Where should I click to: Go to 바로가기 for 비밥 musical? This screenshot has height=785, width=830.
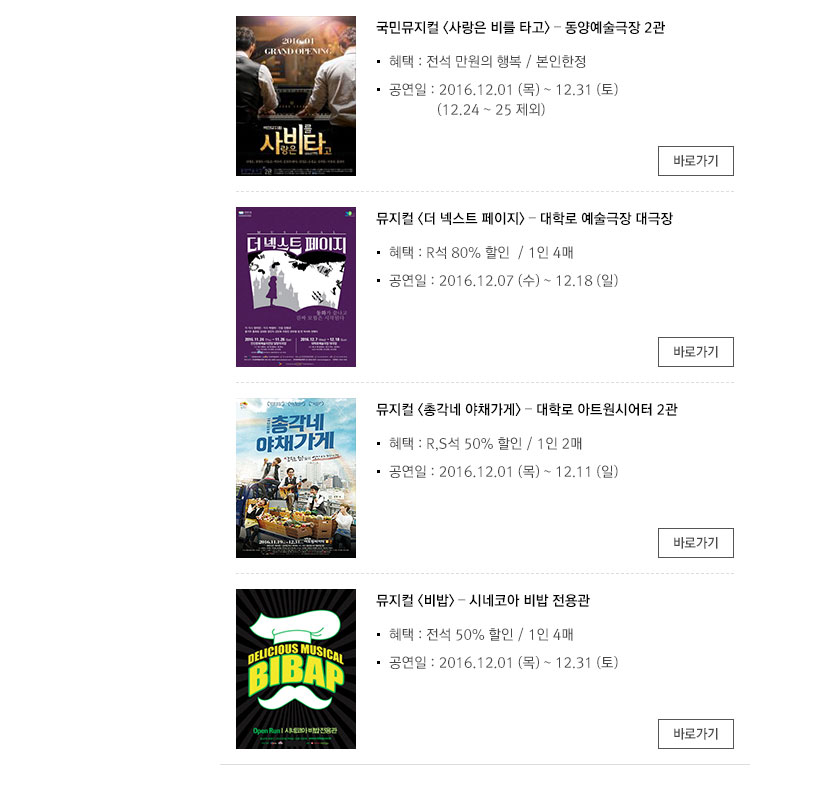(x=696, y=734)
